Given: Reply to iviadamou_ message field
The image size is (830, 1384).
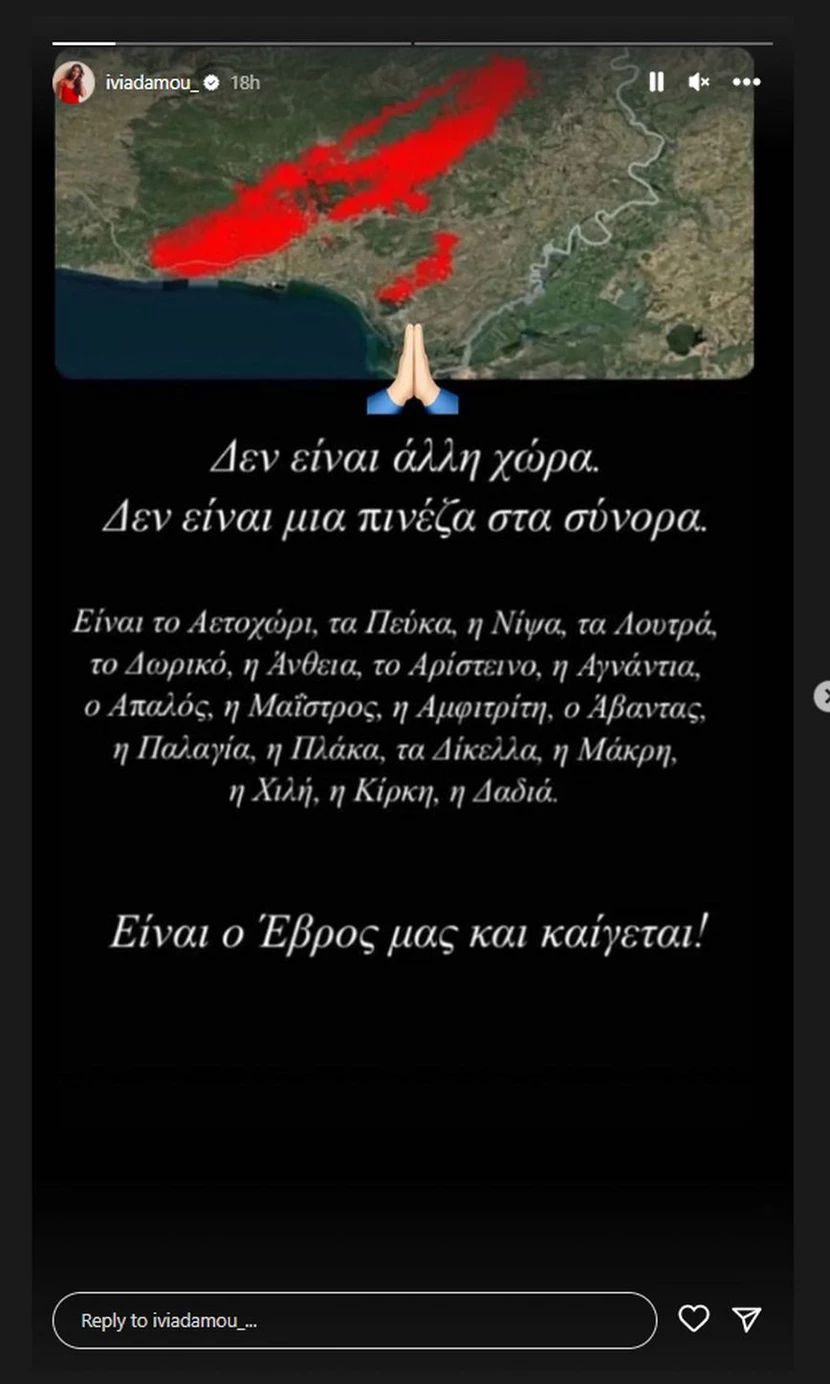Looking at the screenshot, I should pyautogui.click(x=354, y=1320).
